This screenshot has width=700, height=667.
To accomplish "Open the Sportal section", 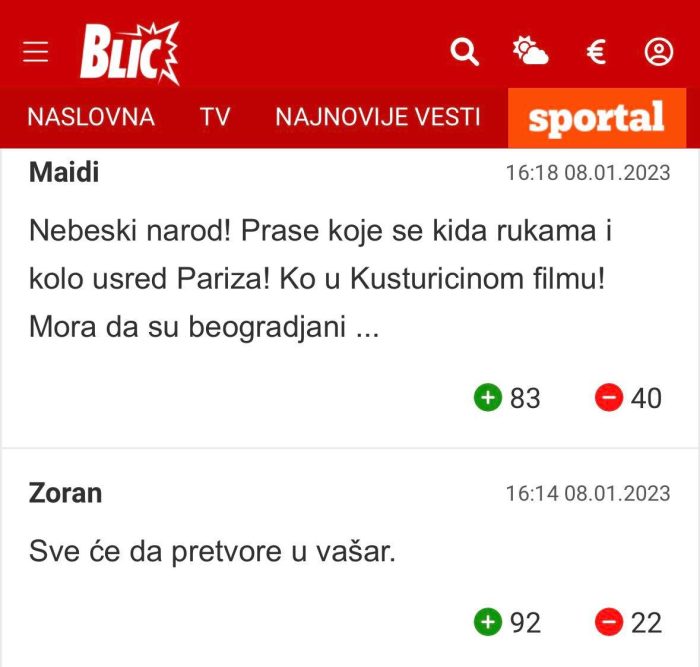I will 597,118.
